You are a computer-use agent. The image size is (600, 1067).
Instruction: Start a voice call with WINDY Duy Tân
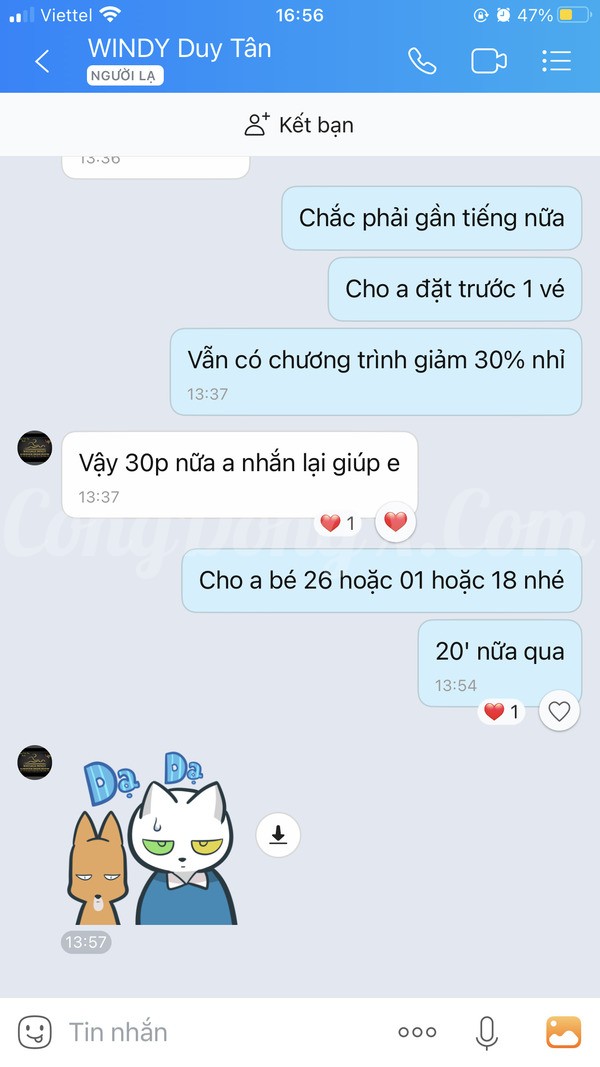point(422,61)
